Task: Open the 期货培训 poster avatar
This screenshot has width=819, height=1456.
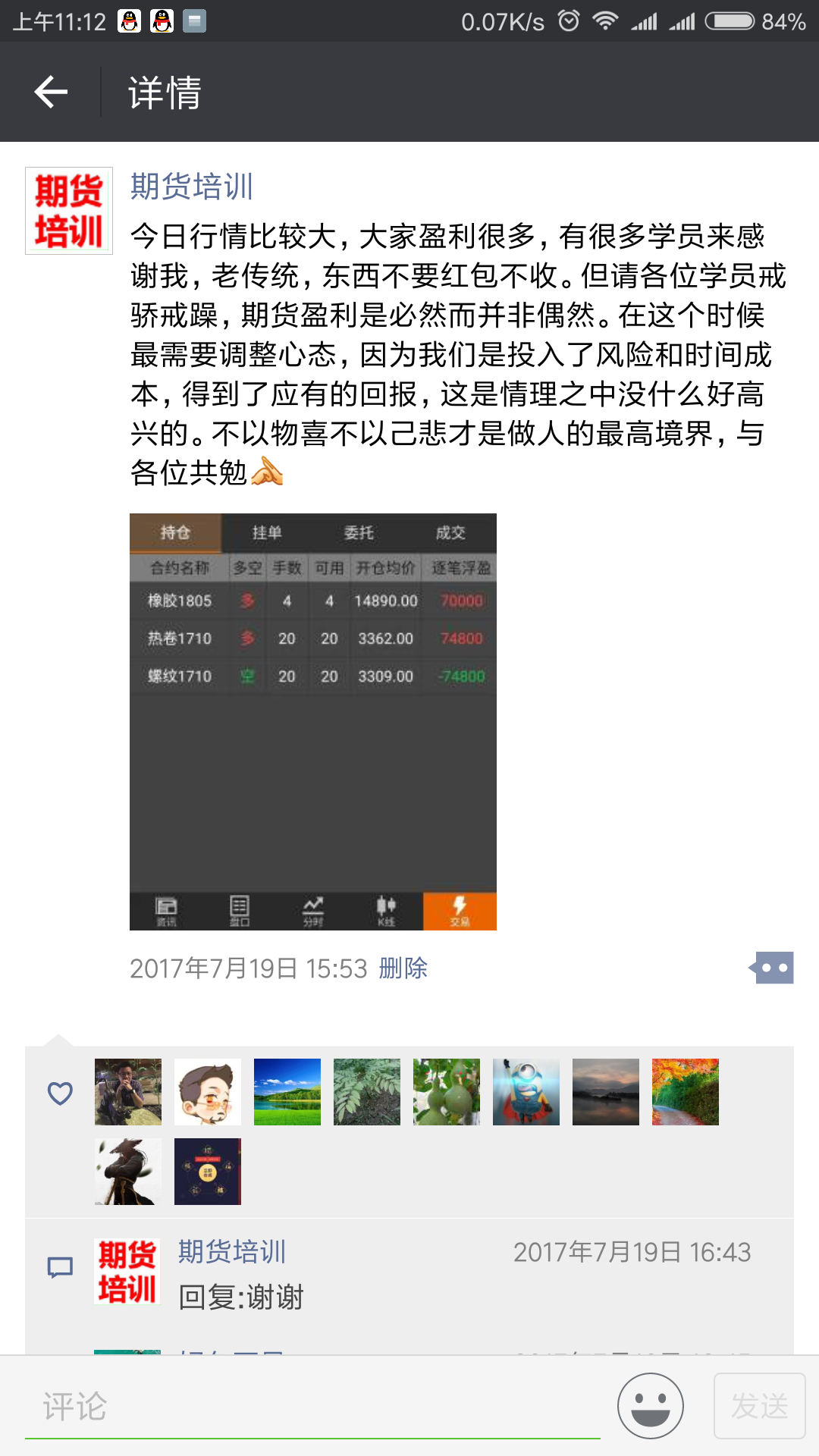Action: pos(69,211)
